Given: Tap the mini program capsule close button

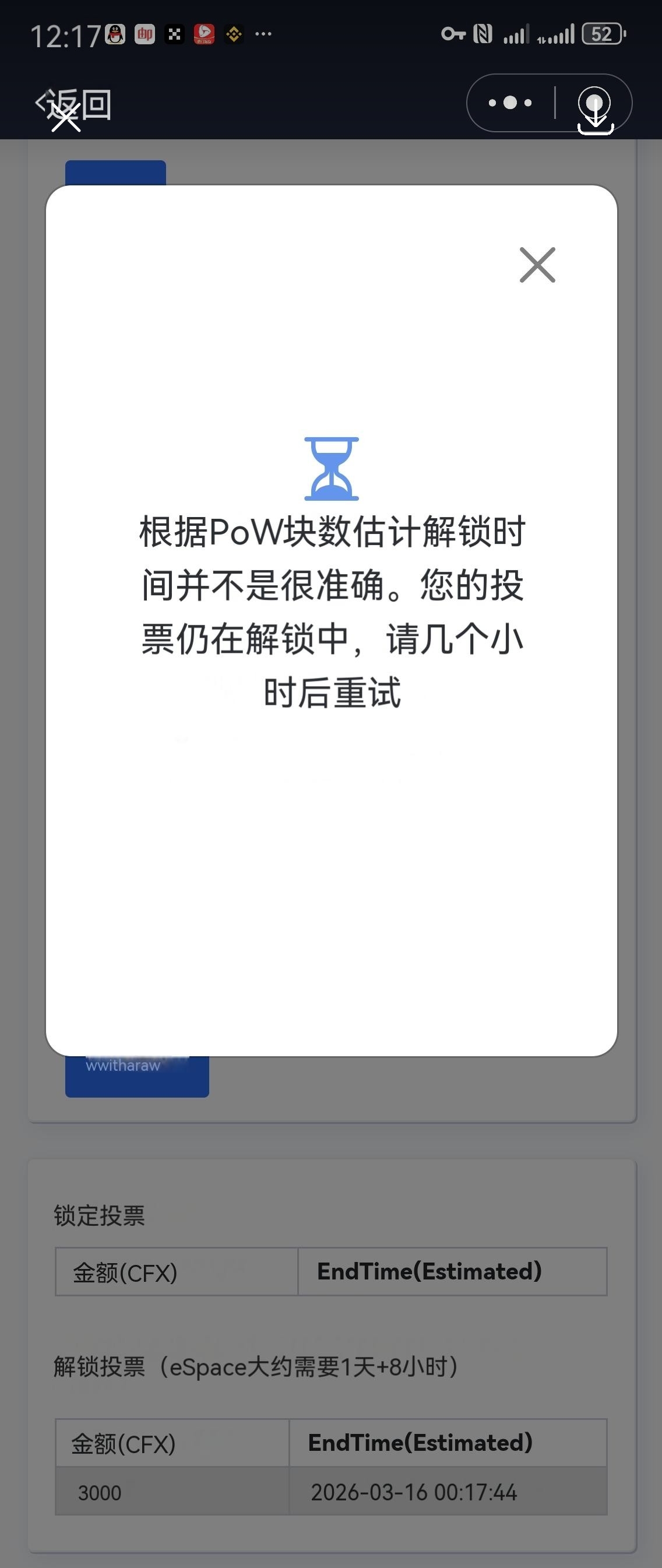Looking at the screenshot, I should tap(594, 103).
